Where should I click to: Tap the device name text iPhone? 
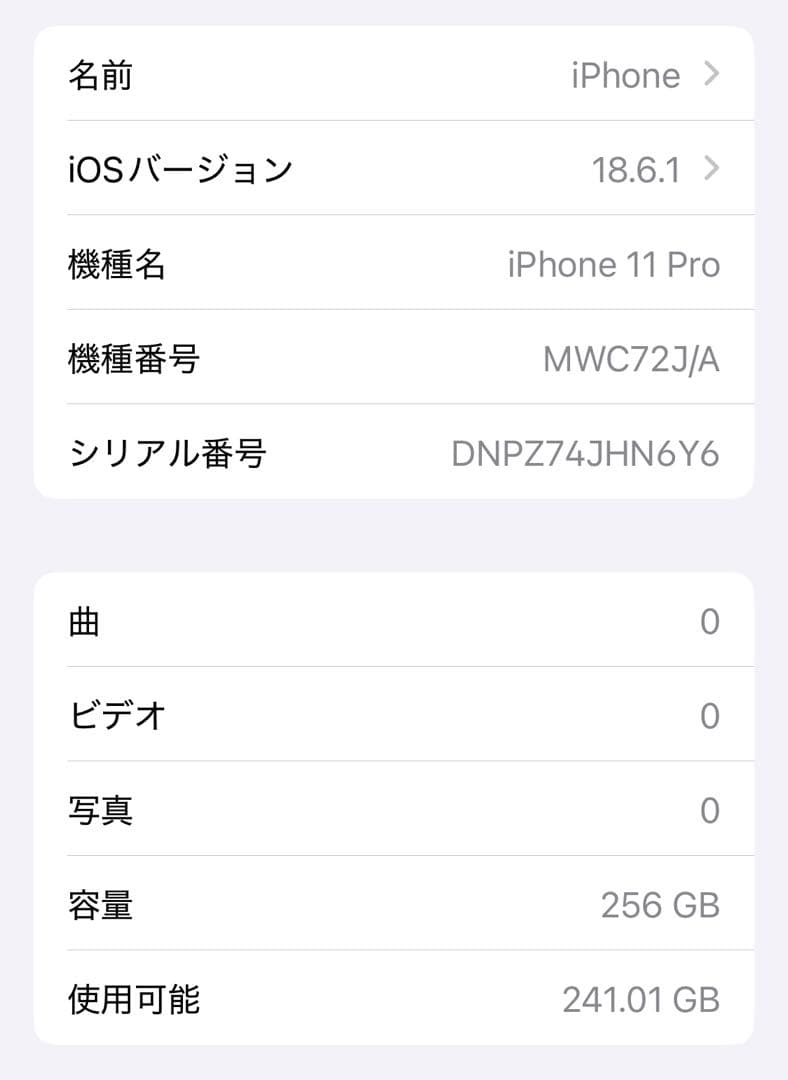point(624,74)
